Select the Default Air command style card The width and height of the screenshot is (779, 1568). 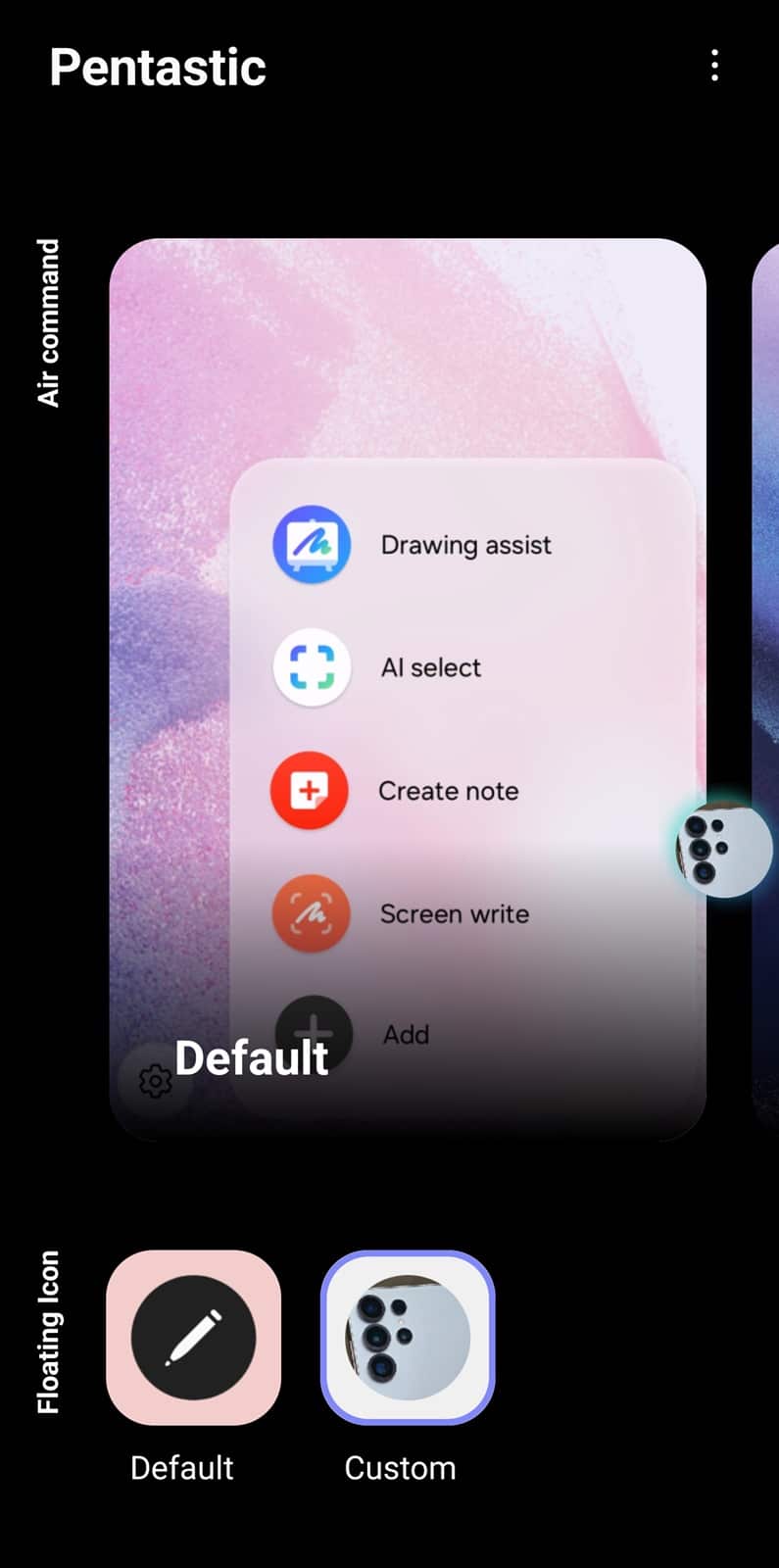(408, 690)
